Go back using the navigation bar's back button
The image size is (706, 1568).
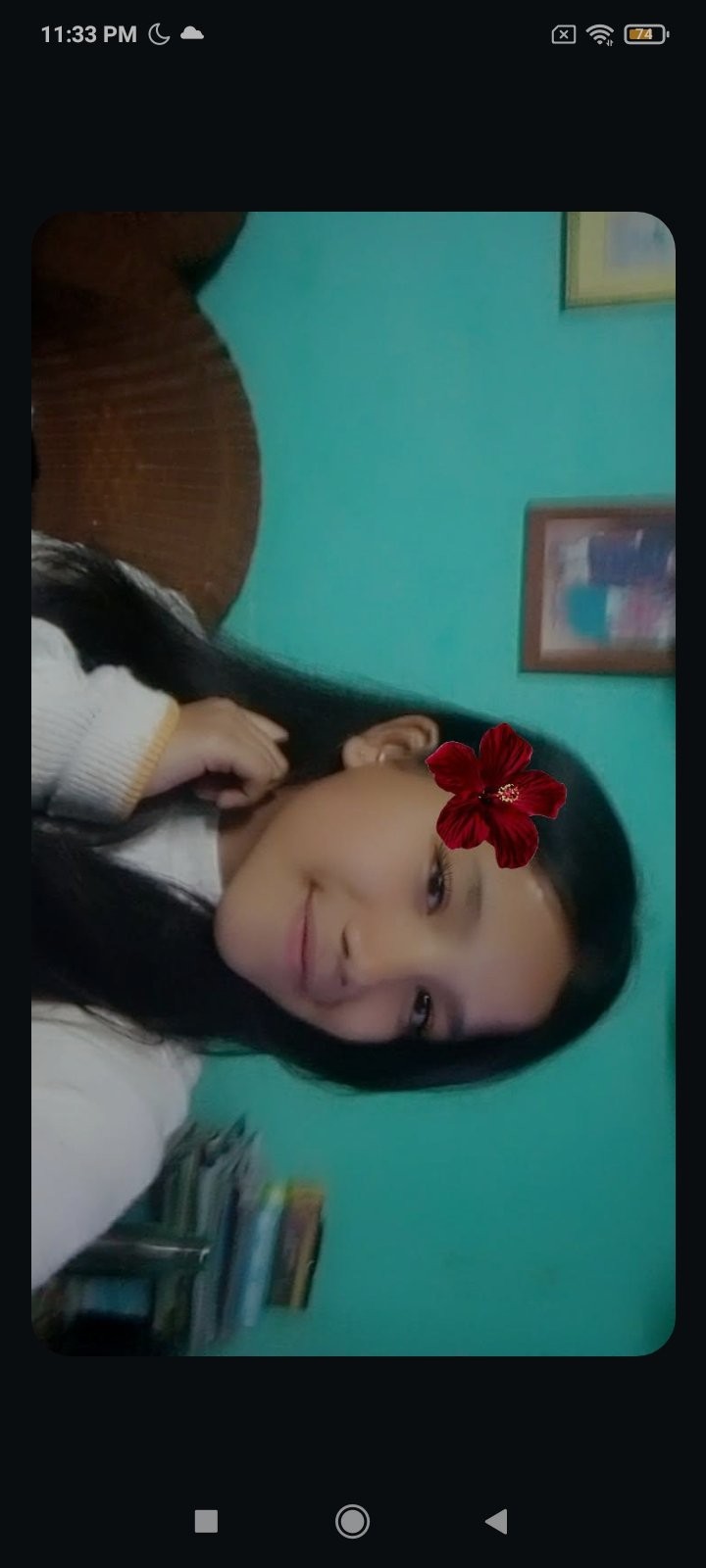(496, 1521)
